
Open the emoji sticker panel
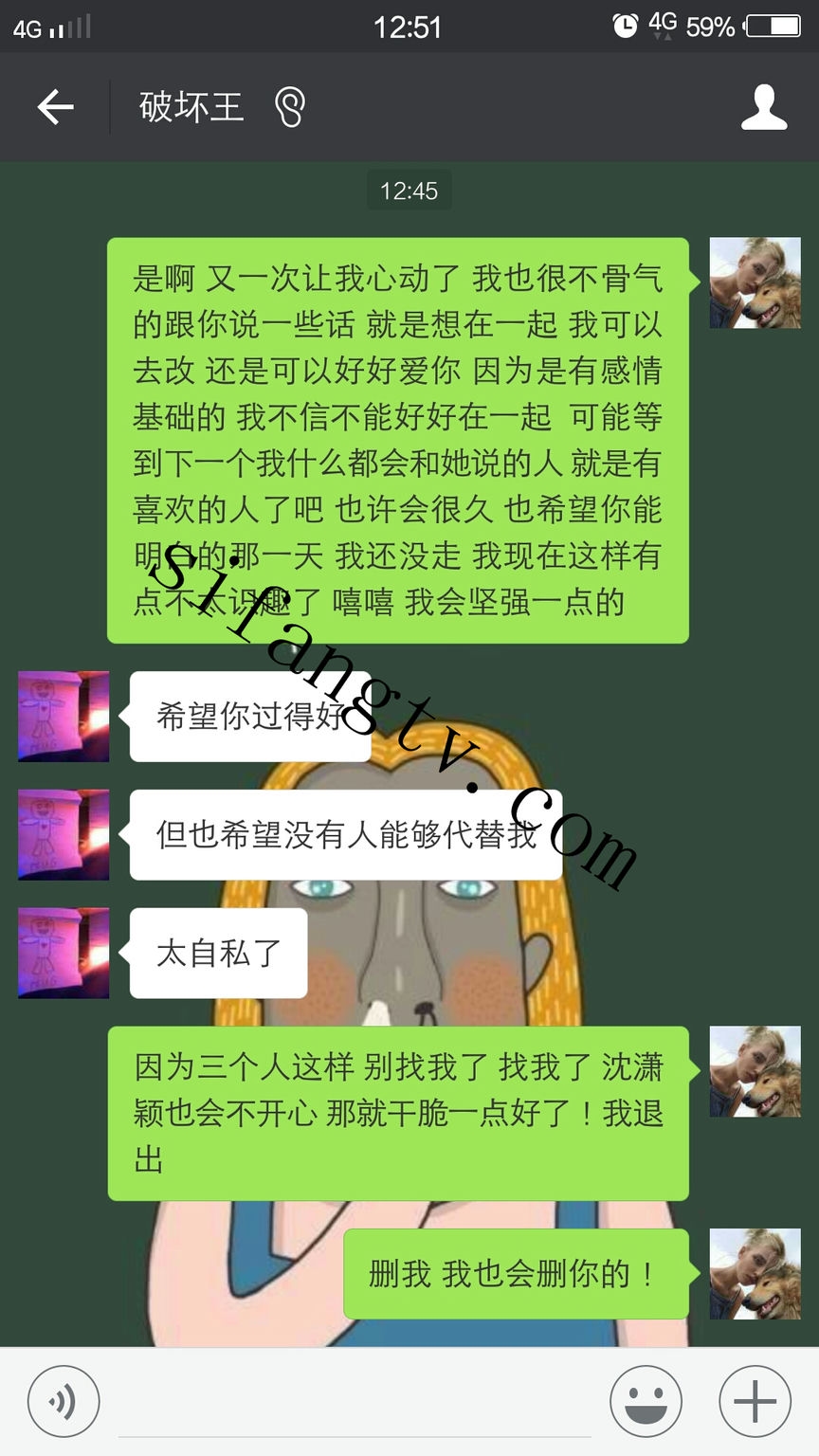point(646,1401)
